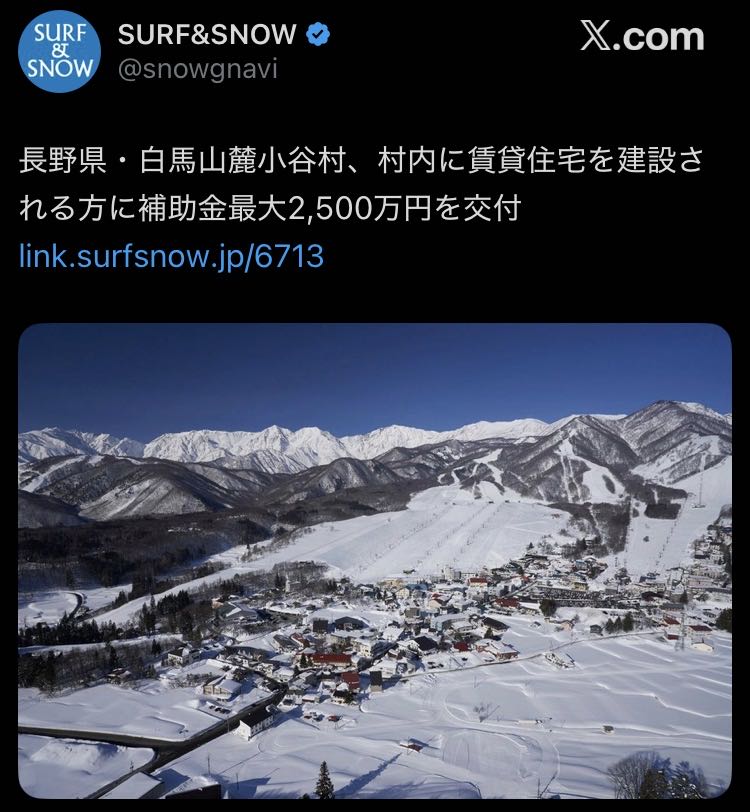The image size is (750, 812).
Task: Open the @snowgnavi account name
Action: [198, 69]
